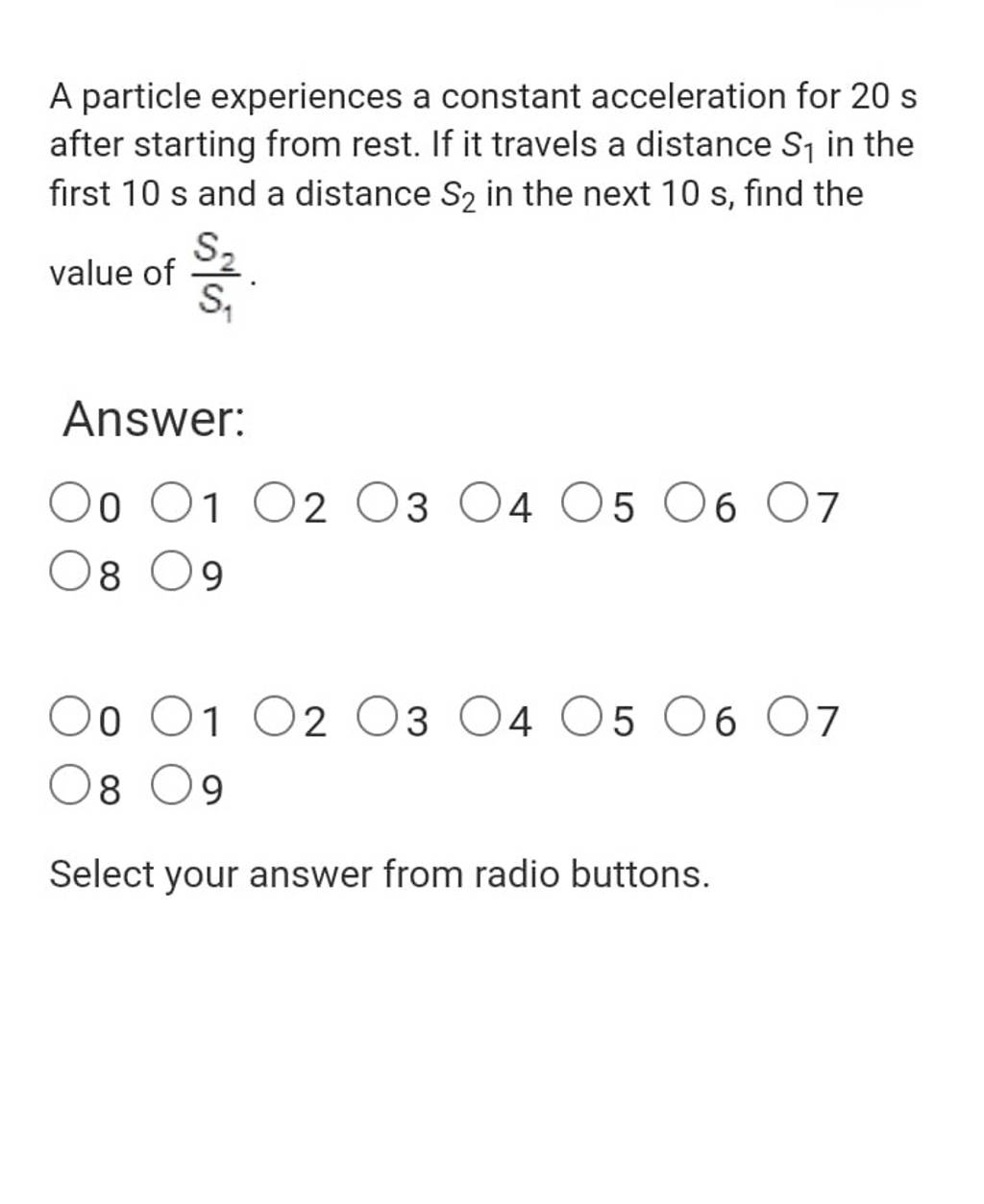Screen dimensions: 984x1204
Task: Select 7 in the first radio group
Action: 786,504
